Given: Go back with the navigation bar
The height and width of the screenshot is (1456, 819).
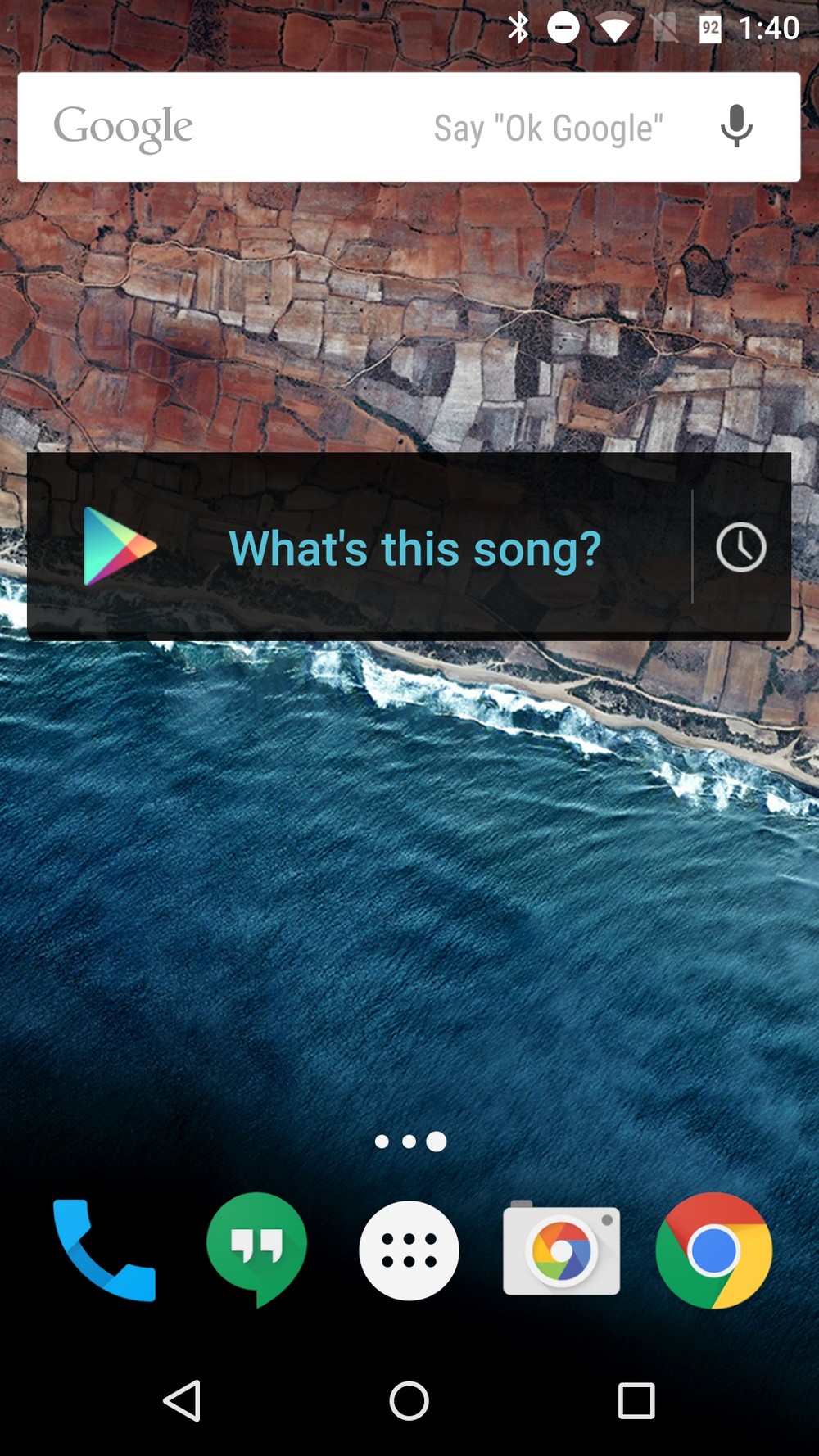Looking at the screenshot, I should [183, 1400].
